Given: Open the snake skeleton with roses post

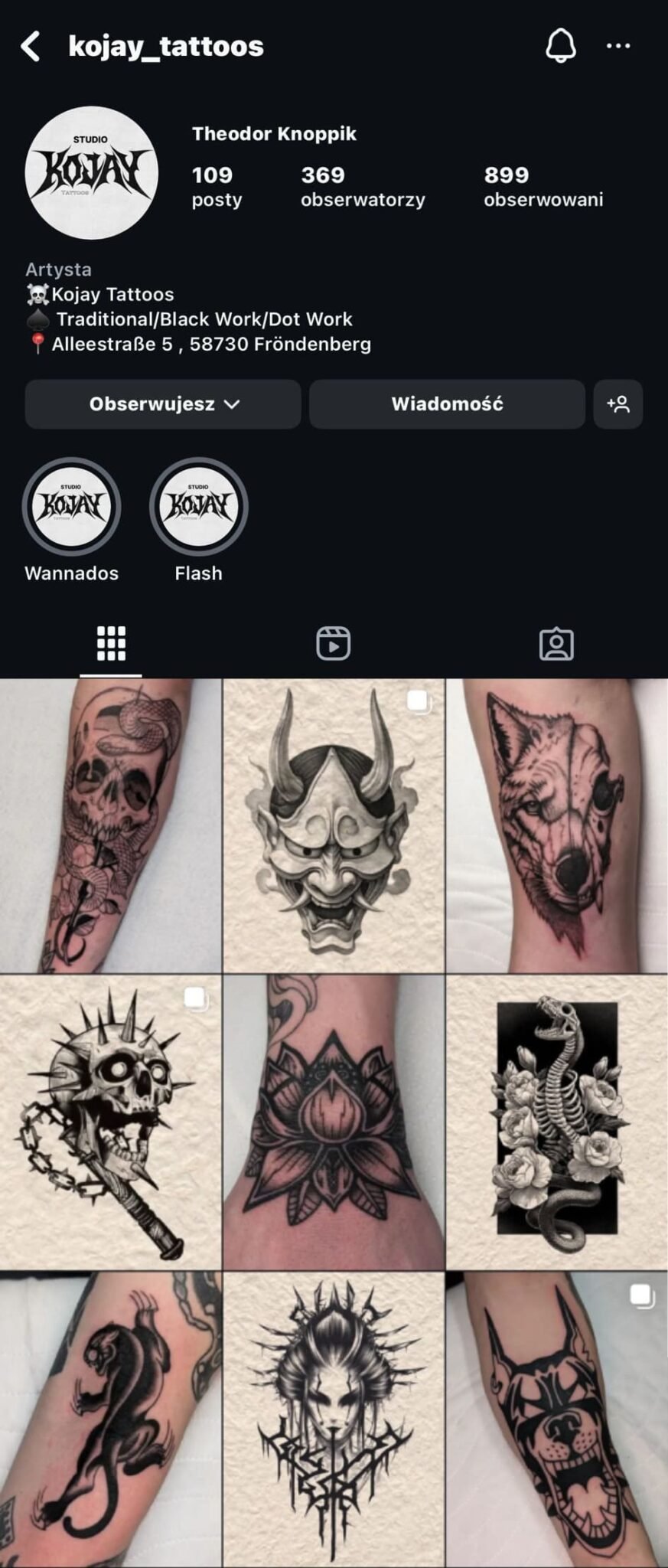Looking at the screenshot, I should coord(557,1122).
